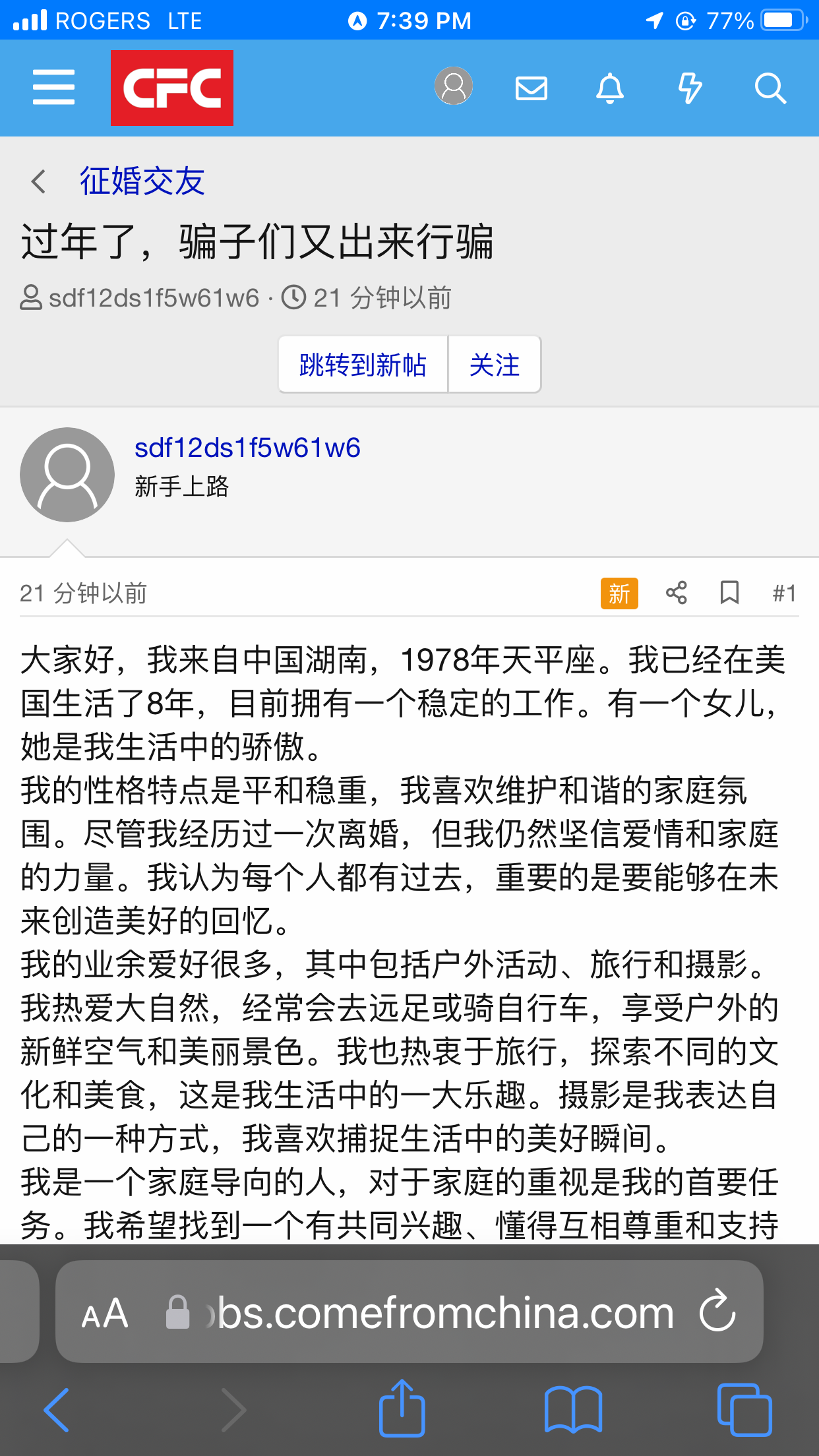Tap 关注 to follow thread
The width and height of the screenshot is (819, 1456).
tap(495, 365)
